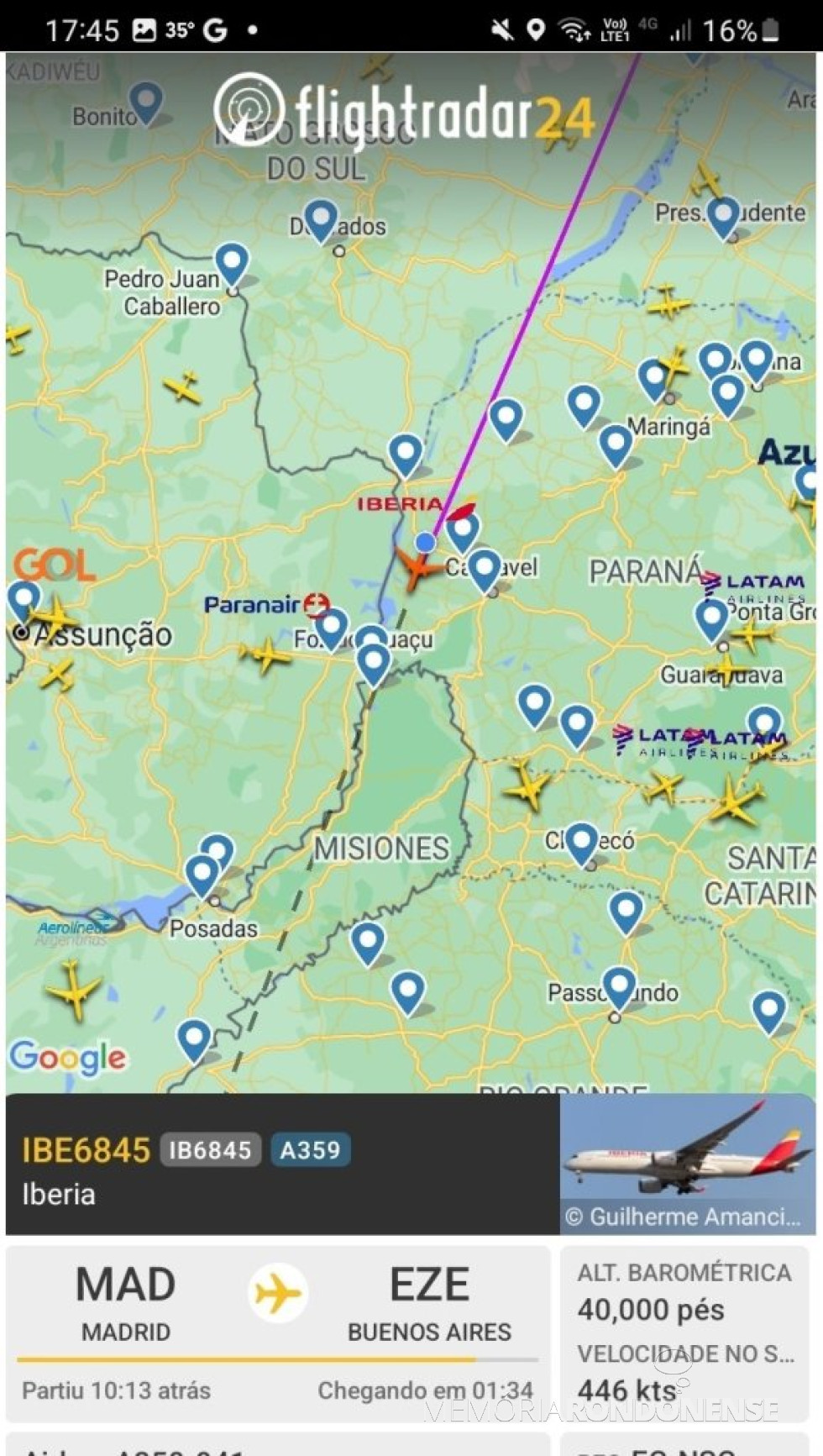Select the plane near Aerolineas Argentinas label
The height and width of the screenshot is (1456, 823).
coord(75,989)
